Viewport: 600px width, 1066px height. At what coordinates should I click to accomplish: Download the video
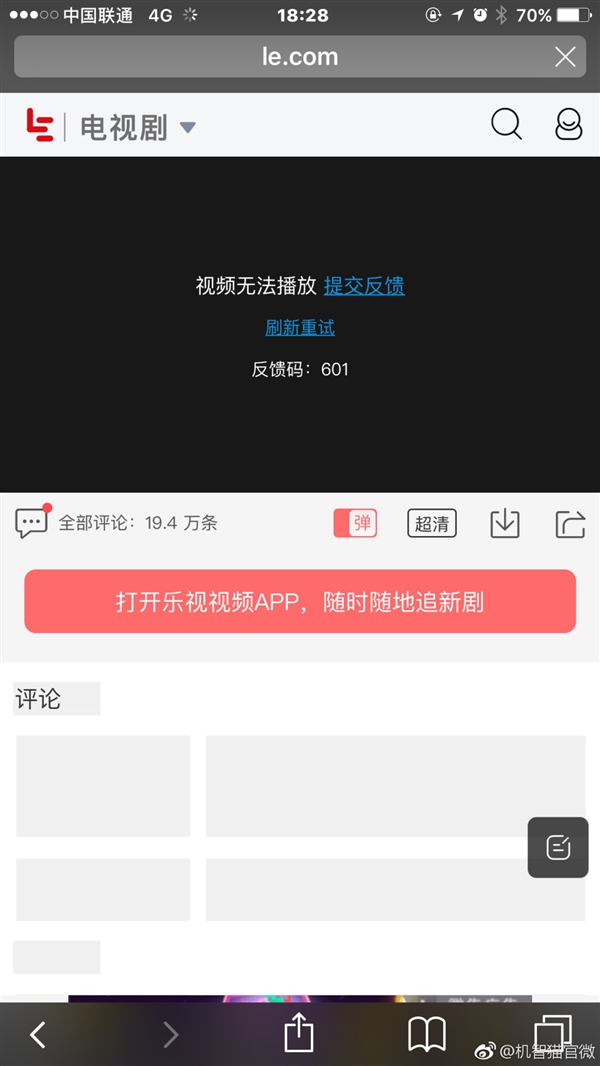505,523
